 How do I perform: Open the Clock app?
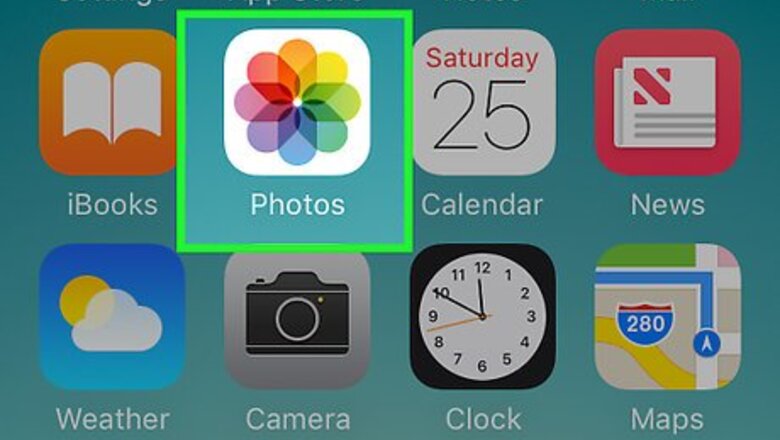(483, 316)
